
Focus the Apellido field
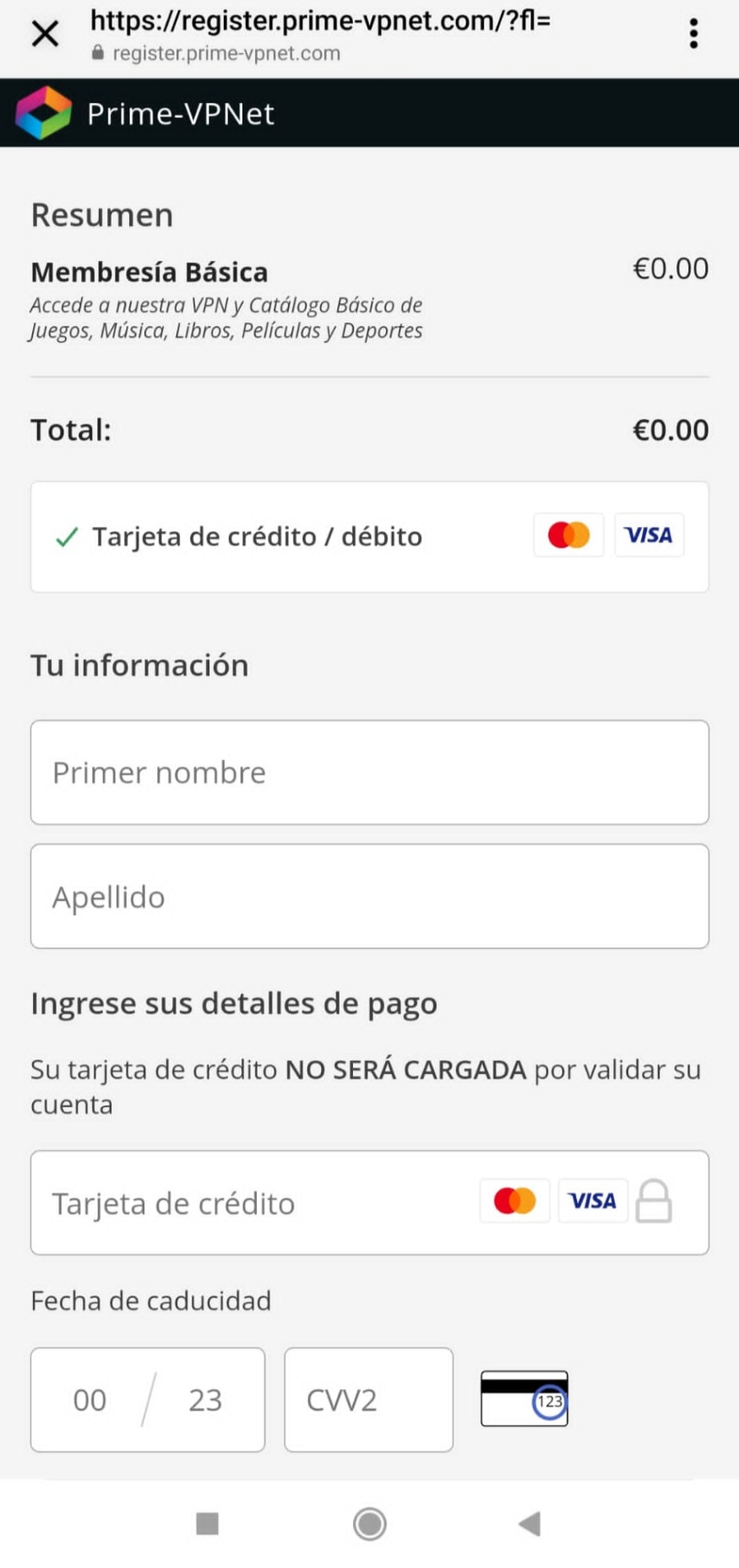369,896
